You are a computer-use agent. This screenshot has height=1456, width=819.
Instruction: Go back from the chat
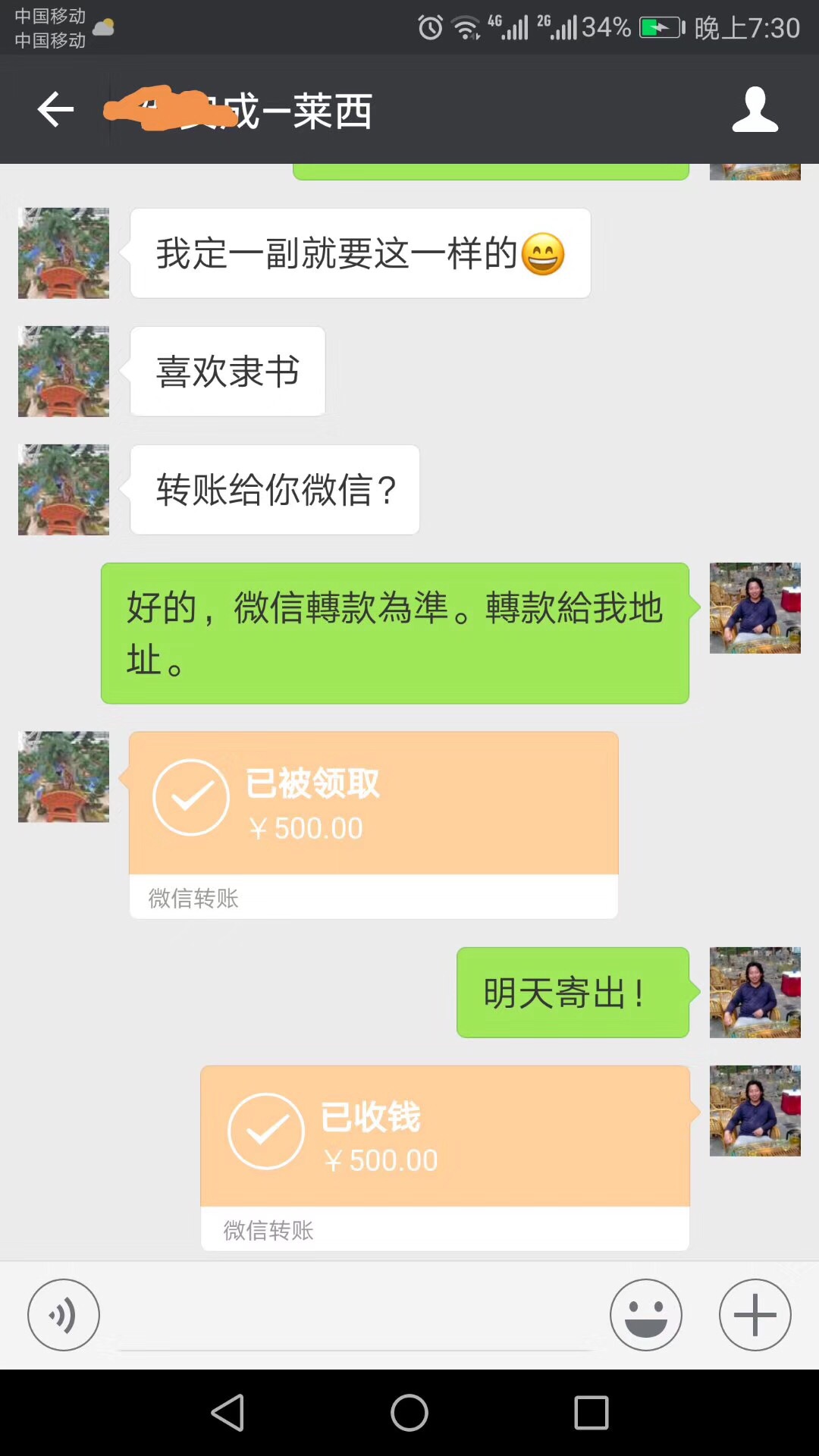pyautogui.click(x=55, y=110)
